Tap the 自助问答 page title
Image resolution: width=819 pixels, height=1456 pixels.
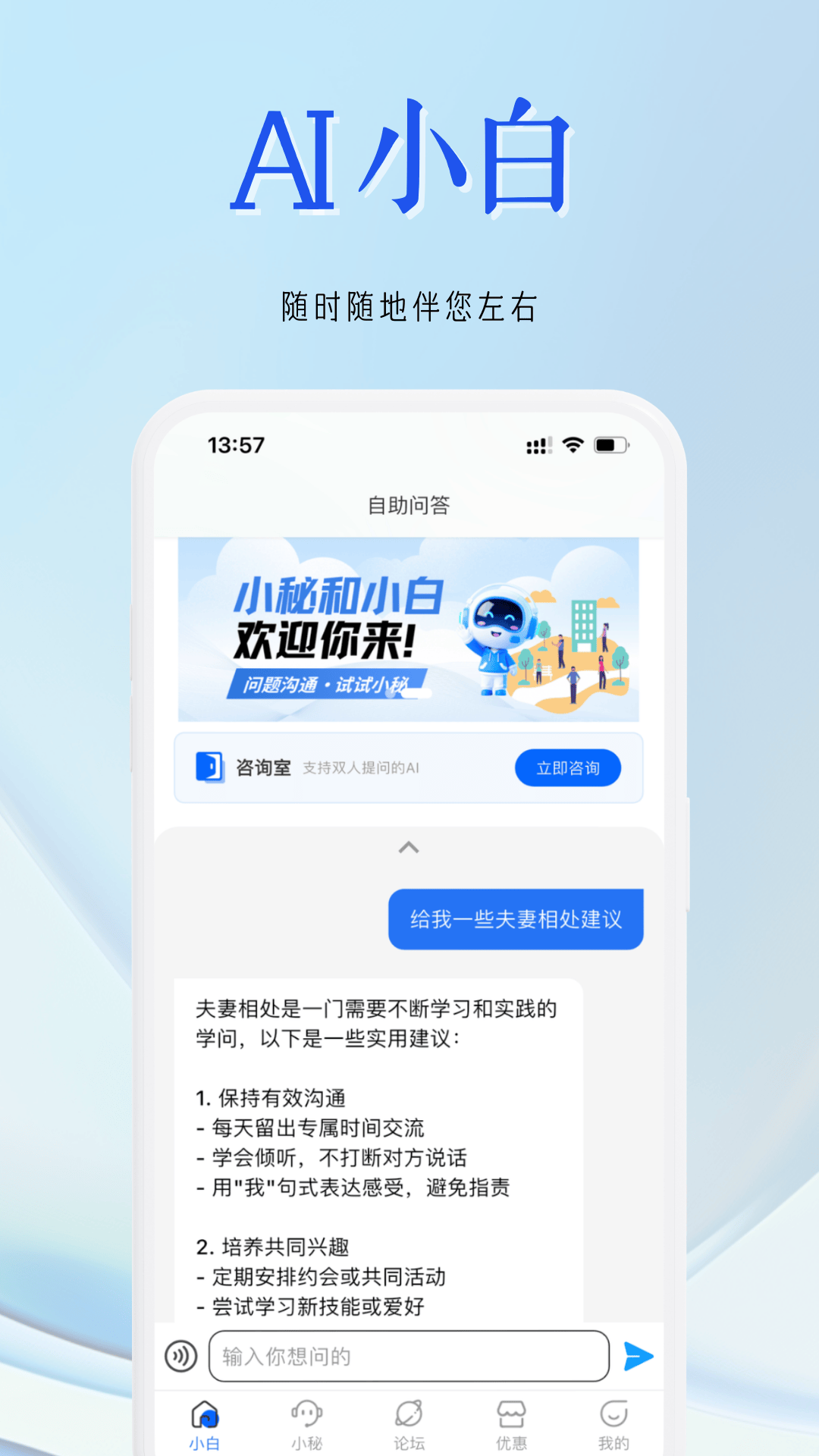[409, 504]
